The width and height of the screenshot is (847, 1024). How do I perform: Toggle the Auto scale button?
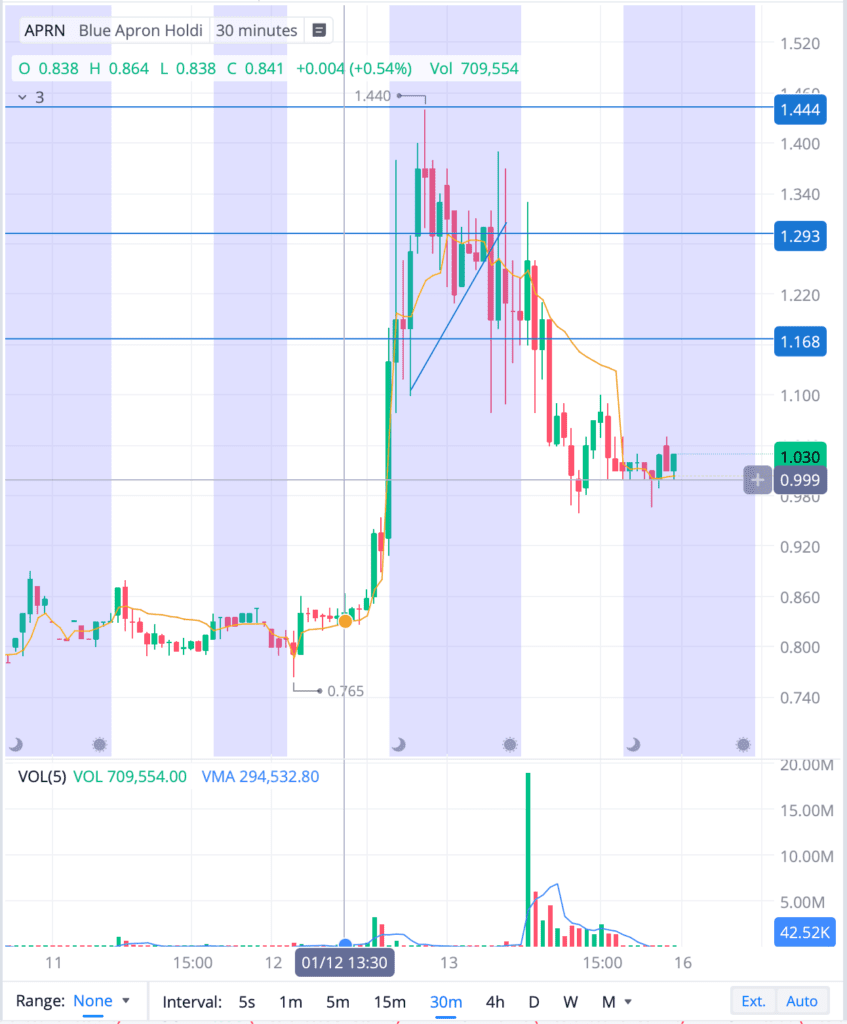point(801,1001)
